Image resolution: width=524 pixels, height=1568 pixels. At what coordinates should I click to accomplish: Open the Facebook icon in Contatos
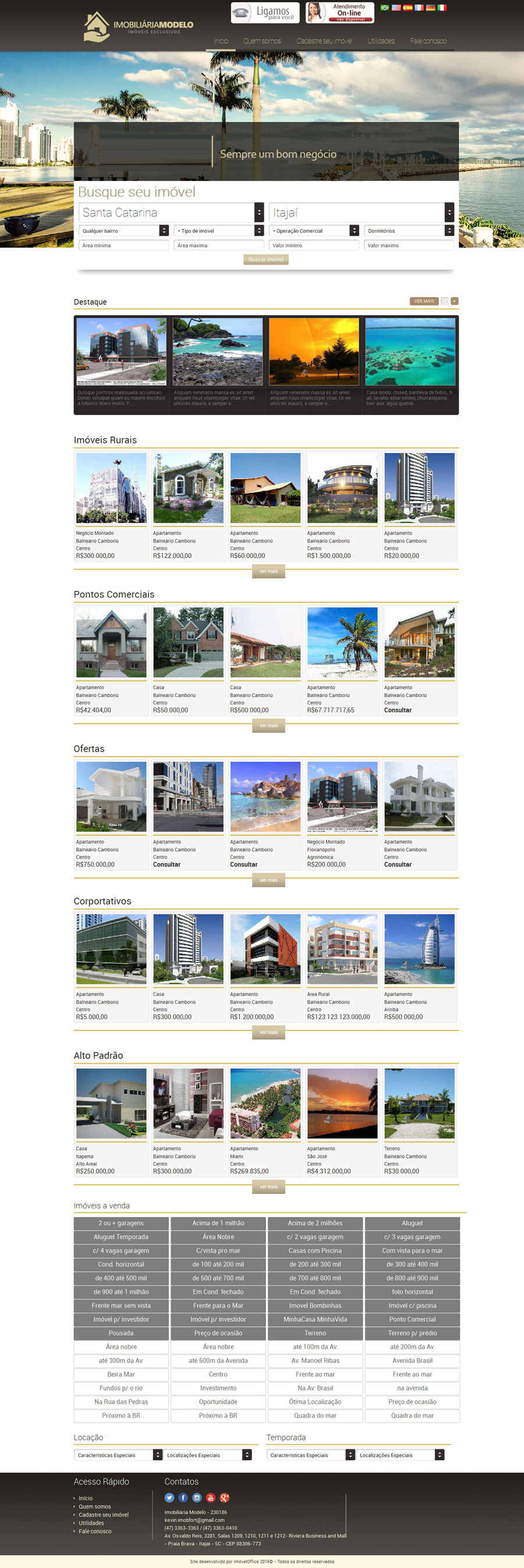(183, 1498)
